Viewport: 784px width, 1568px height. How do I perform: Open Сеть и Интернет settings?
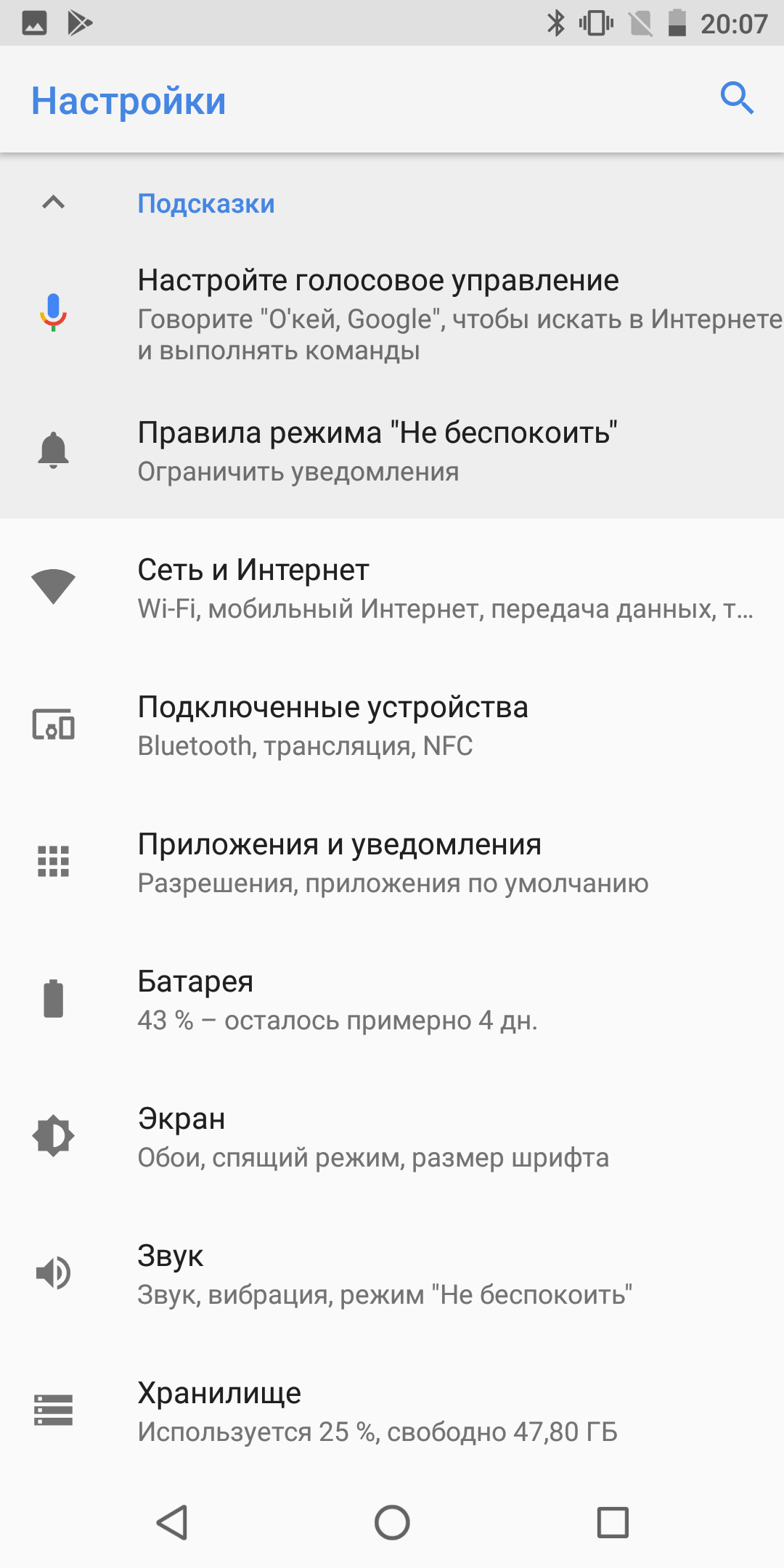pos(392,588)
